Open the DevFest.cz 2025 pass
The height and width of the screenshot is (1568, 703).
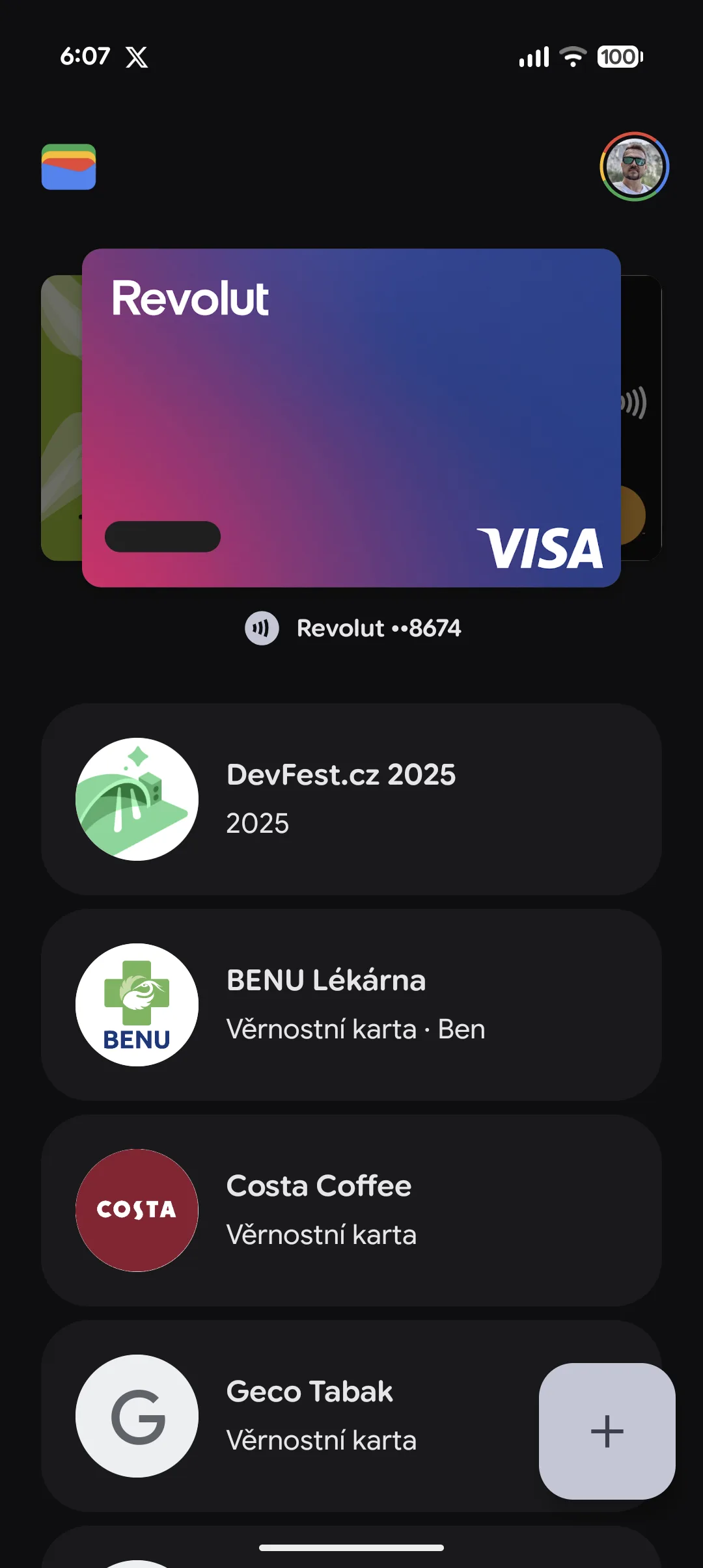tap(351, 799)
